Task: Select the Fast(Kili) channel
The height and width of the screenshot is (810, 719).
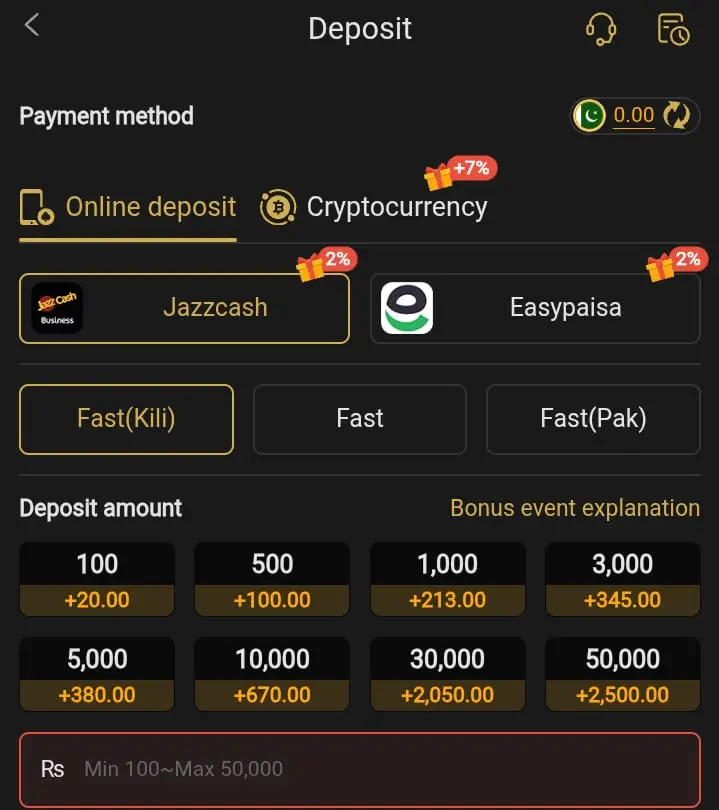Action: 126,419
